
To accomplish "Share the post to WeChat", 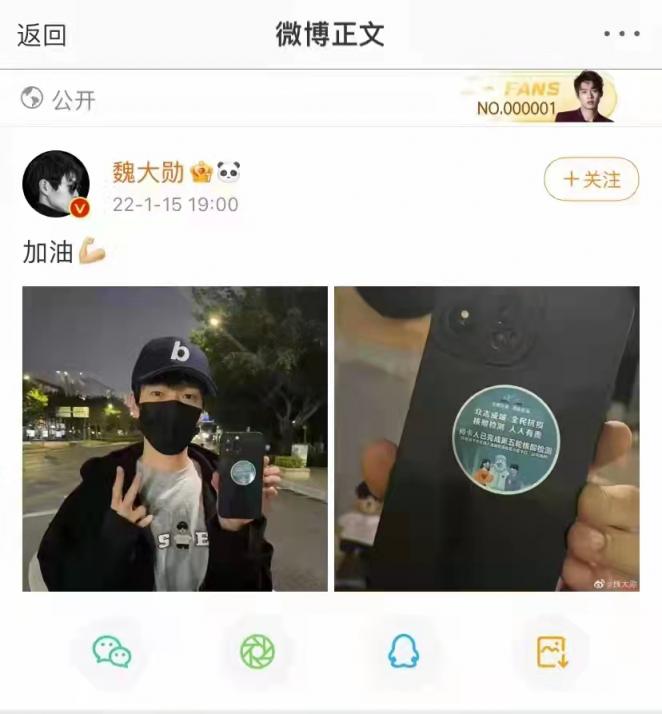I will 112,651.
